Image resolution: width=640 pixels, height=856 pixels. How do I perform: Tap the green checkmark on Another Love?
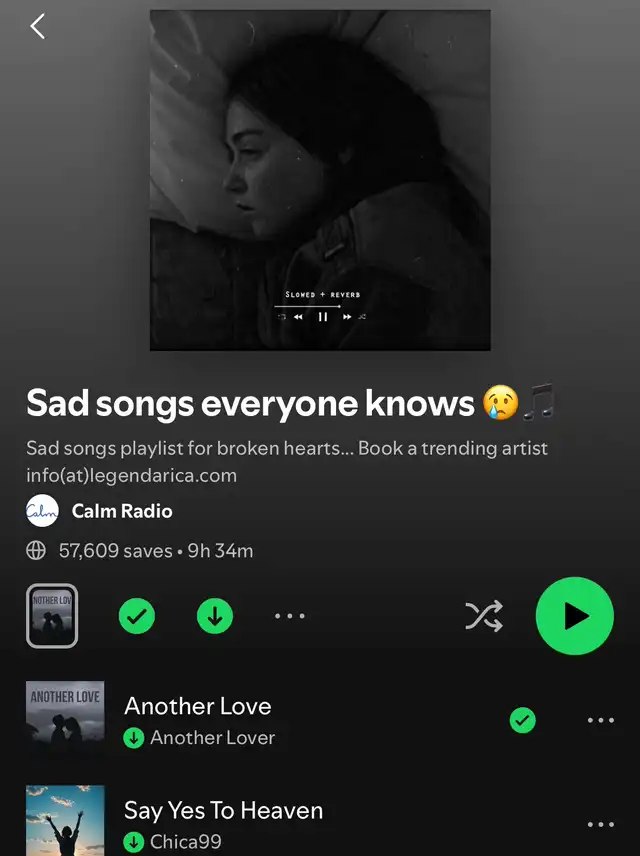(x=522, y=720)
